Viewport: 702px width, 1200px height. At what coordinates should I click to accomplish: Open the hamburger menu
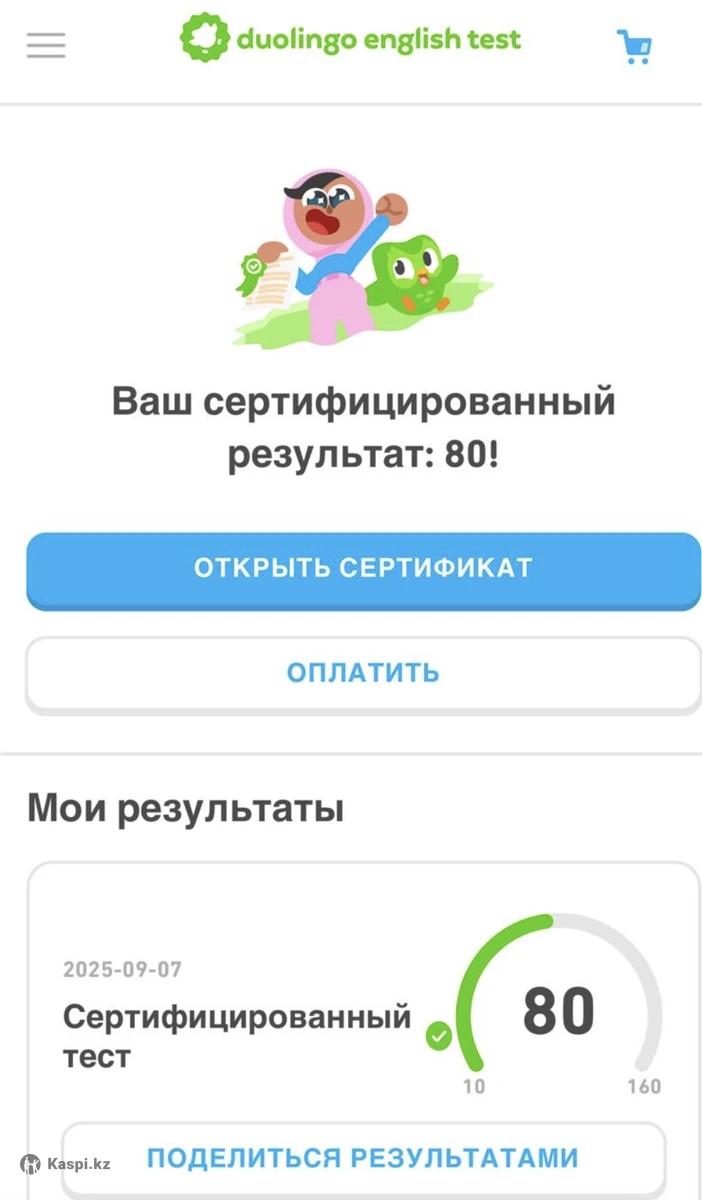tap(46, 45)
